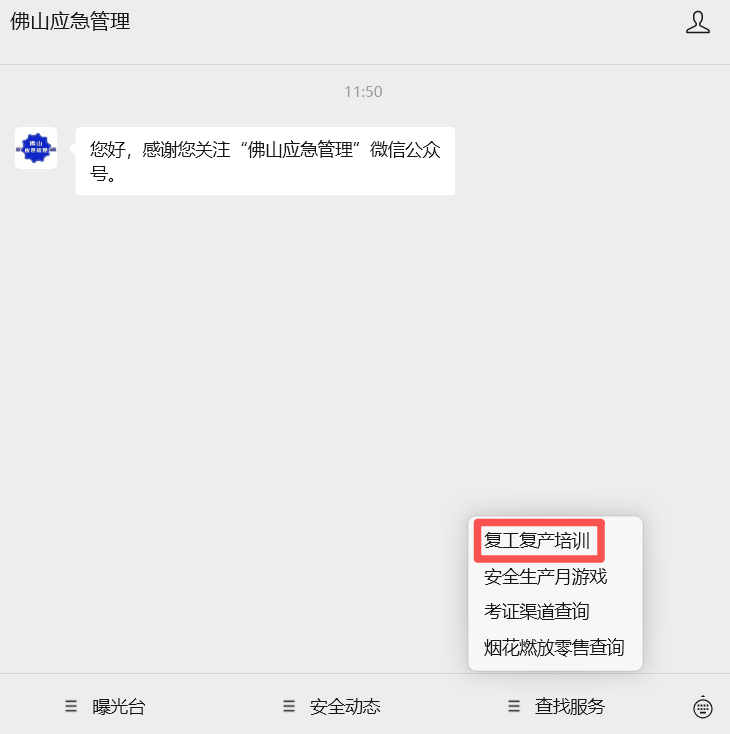Open the account profile icon
The height and width of the screenshot is (734, 730).
[697, 22]
